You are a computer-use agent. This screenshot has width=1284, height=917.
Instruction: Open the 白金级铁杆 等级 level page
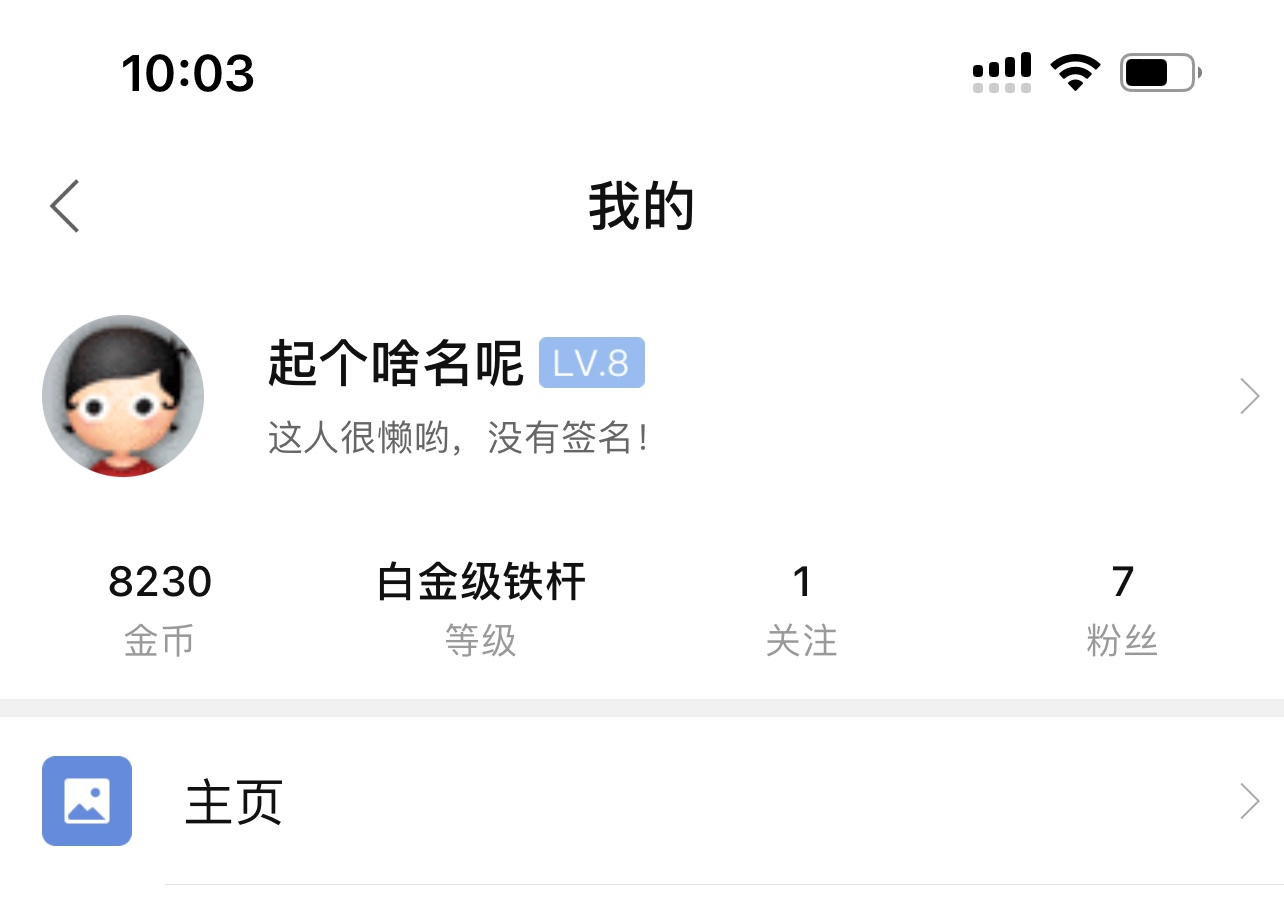click(x=481, y=608)
